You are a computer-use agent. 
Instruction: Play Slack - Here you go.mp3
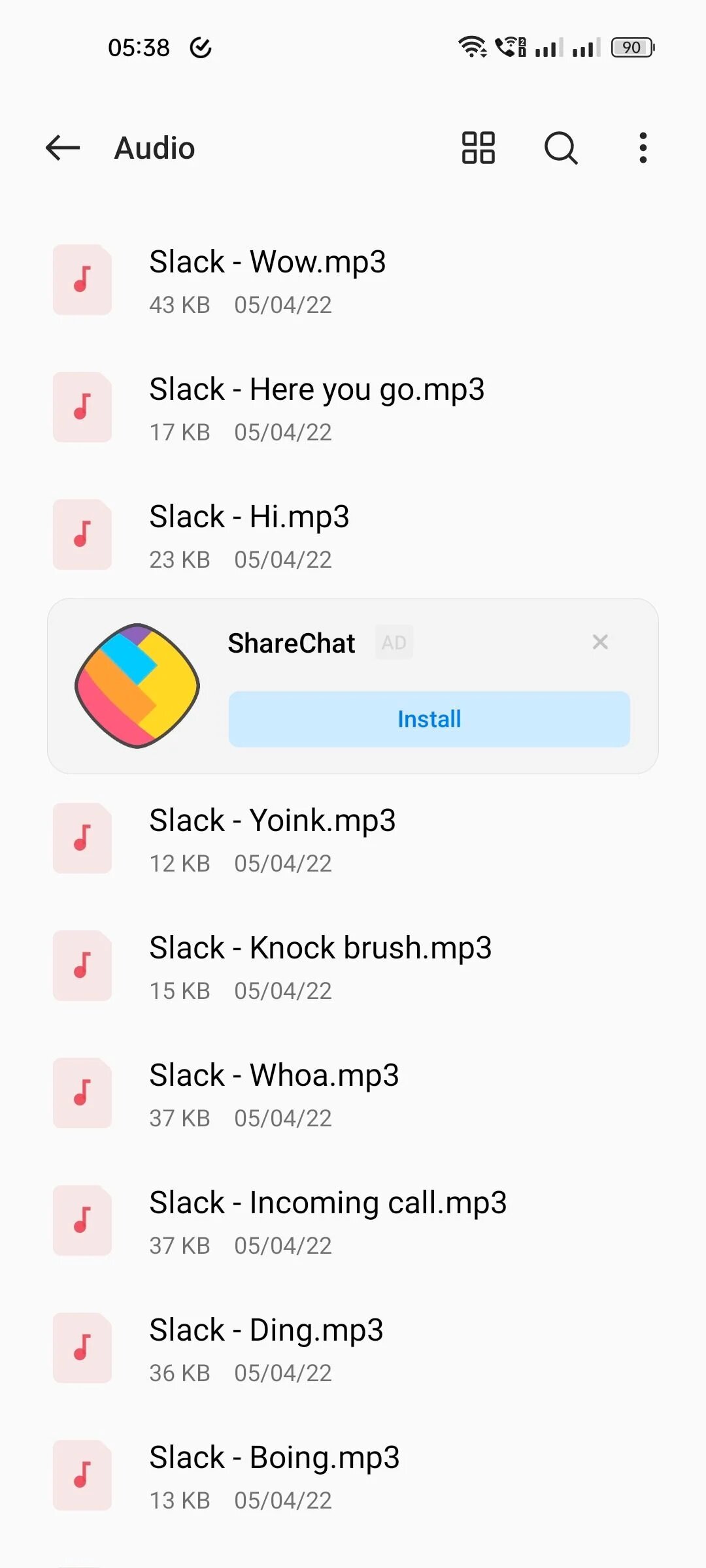(x=353, y=408)
